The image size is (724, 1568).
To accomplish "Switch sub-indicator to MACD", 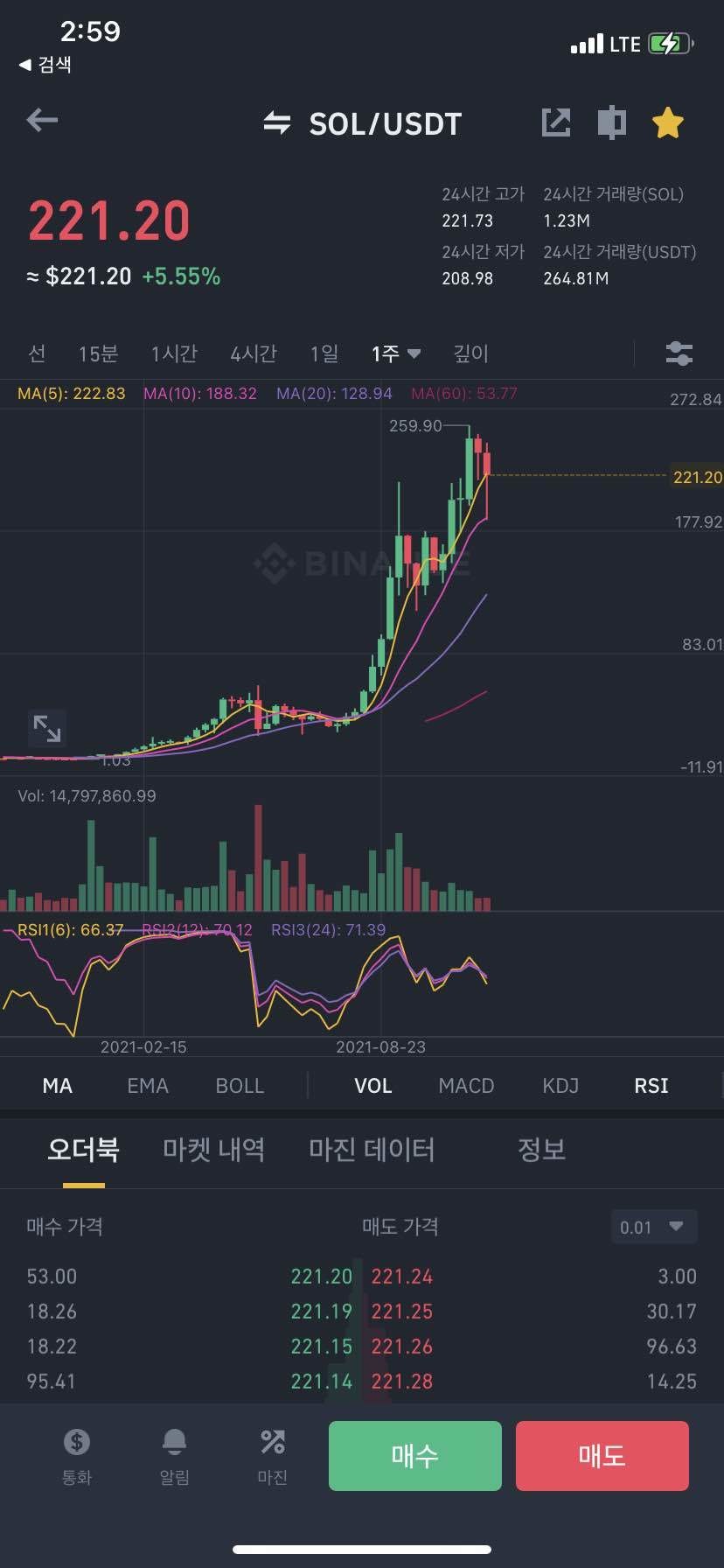I will [466, 1085].
